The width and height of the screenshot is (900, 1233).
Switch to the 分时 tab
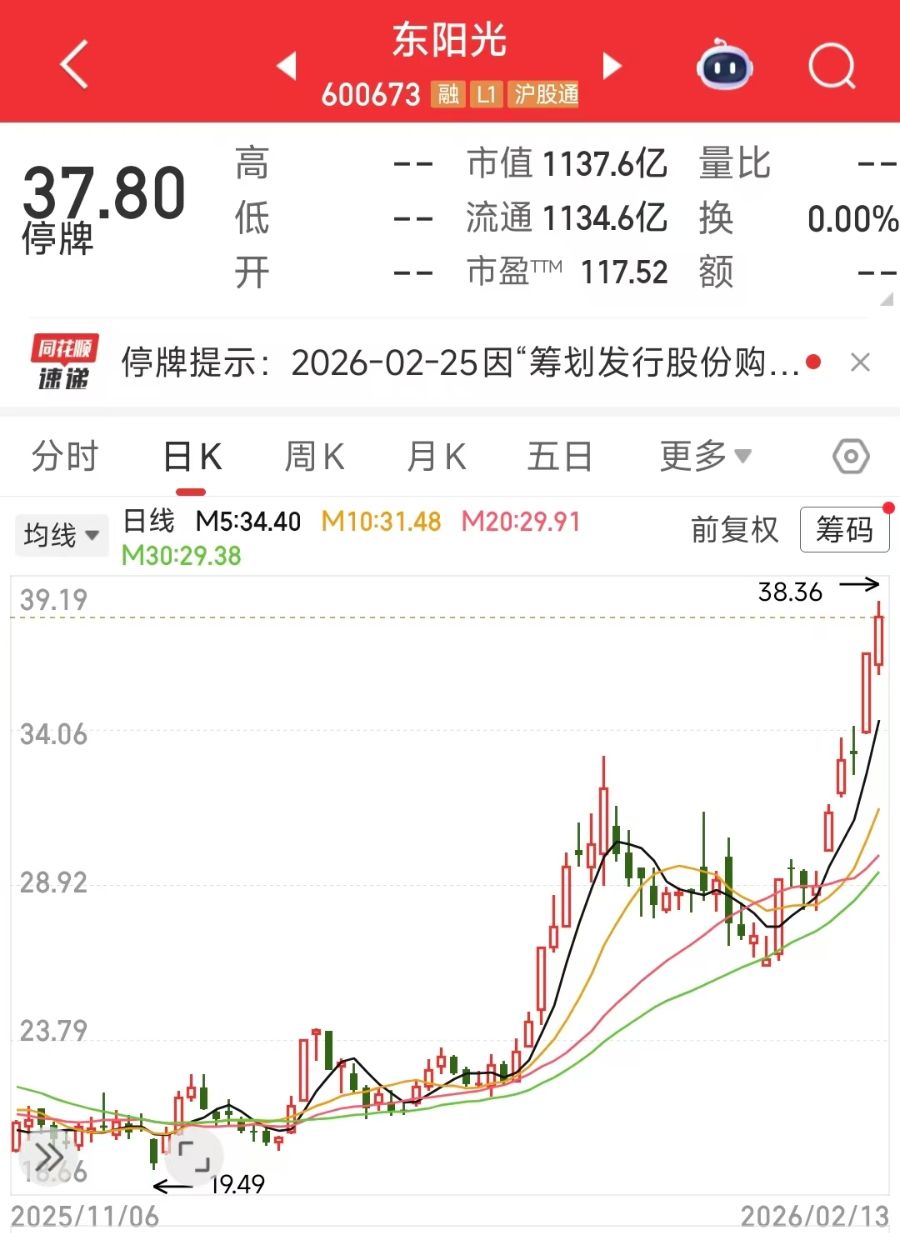click(x=64, y=456)
